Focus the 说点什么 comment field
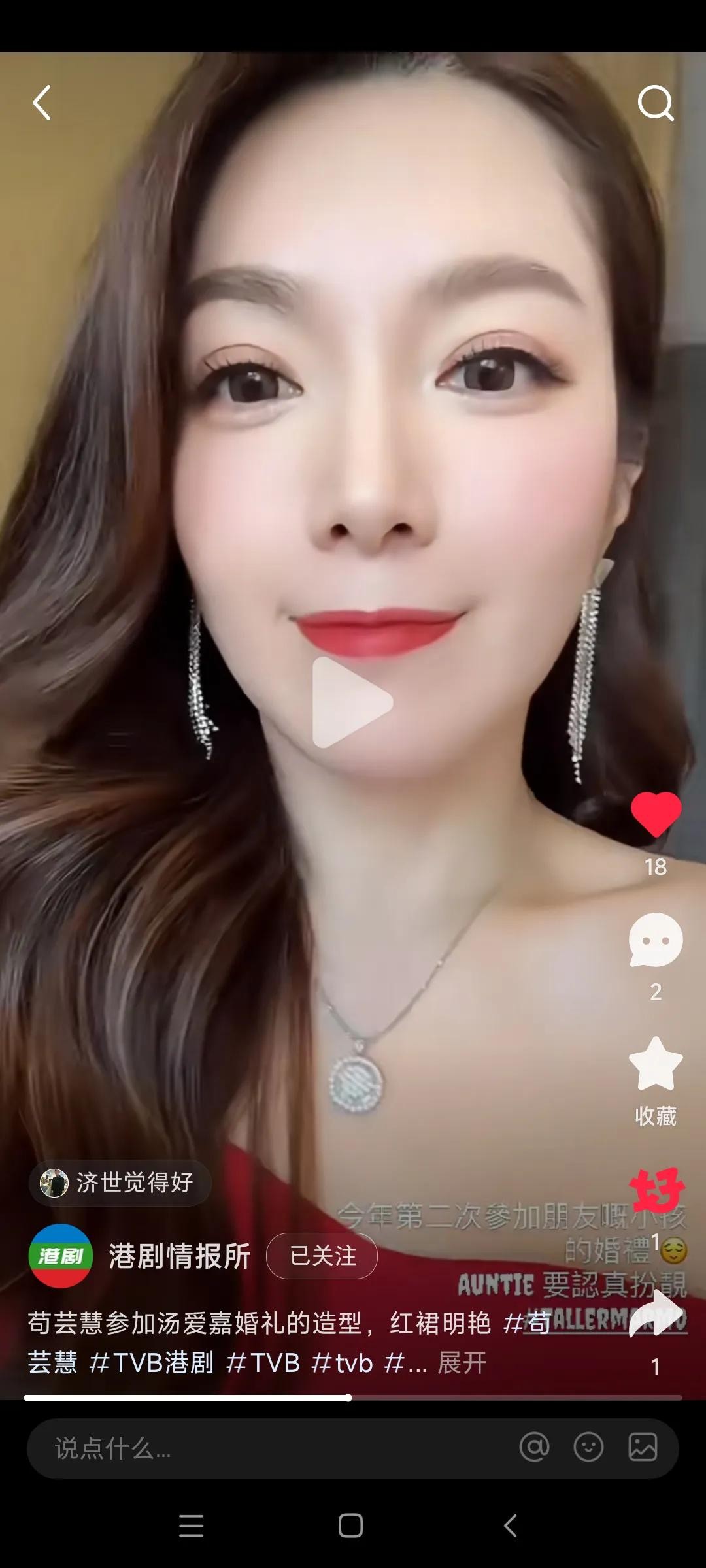The height and width of the screenshot is (1568, 706). tap(261, 1448)
